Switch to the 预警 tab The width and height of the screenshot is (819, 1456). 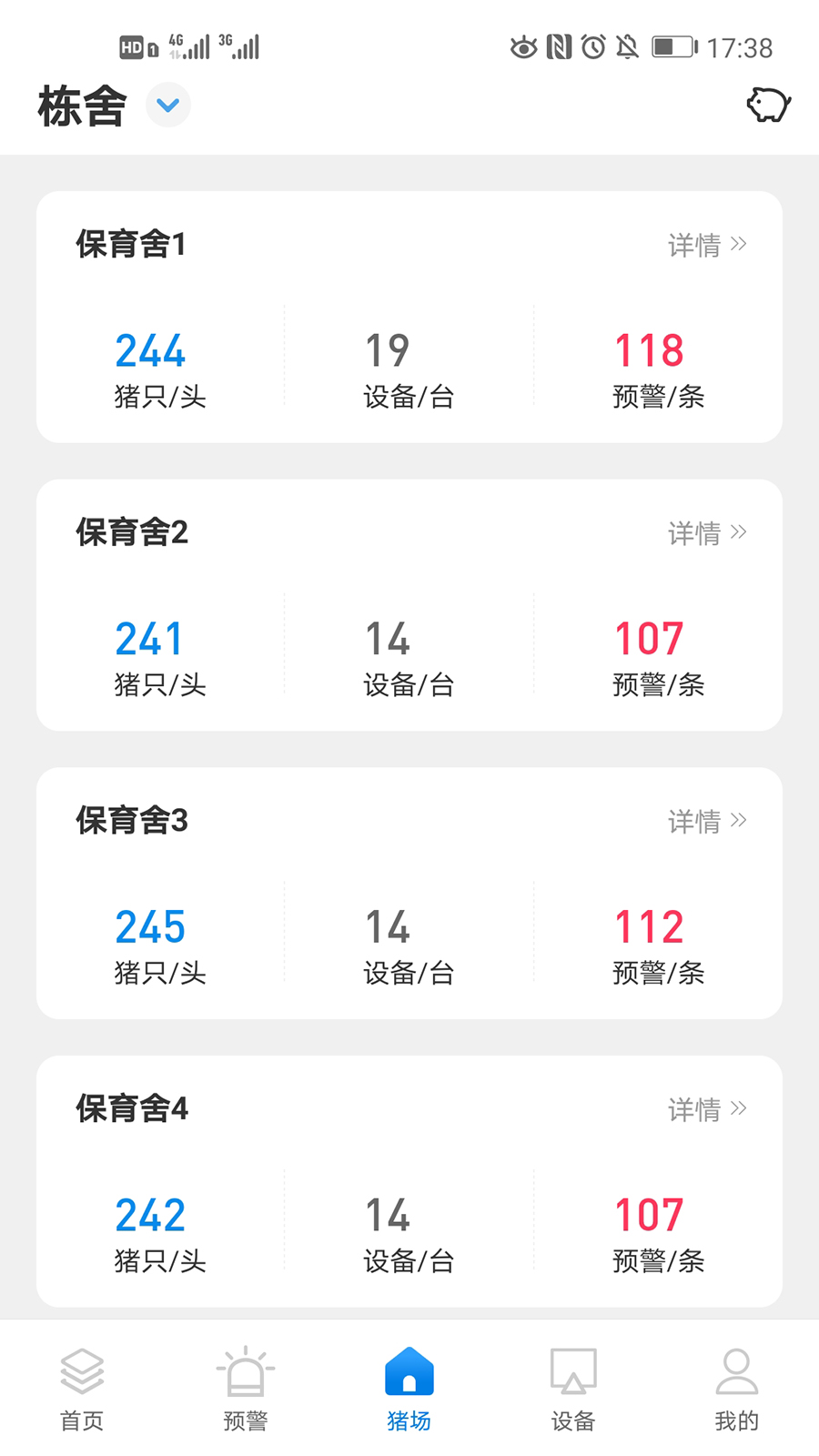246,1389
